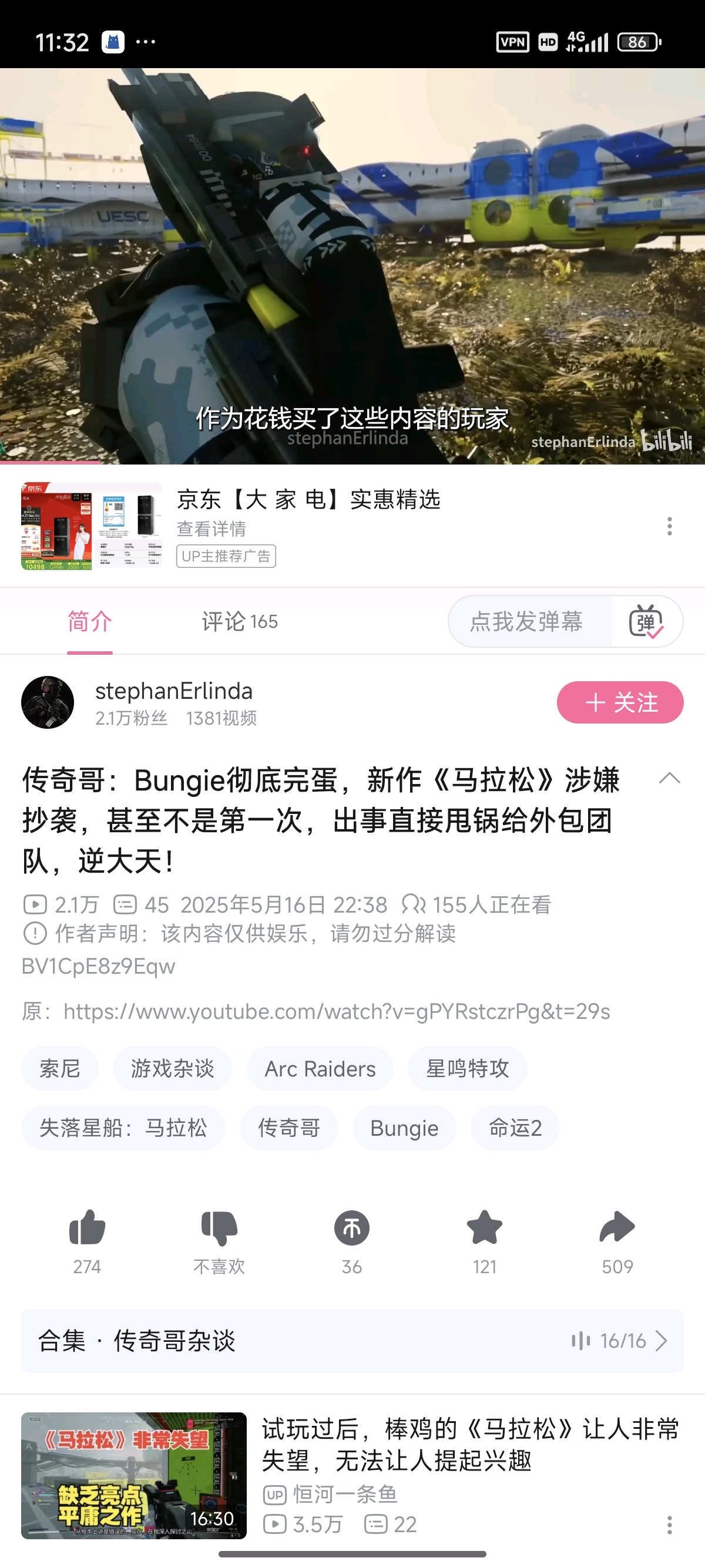Mark the video as 不喜欢
705x1568 pixels.
coord(219,1229)
